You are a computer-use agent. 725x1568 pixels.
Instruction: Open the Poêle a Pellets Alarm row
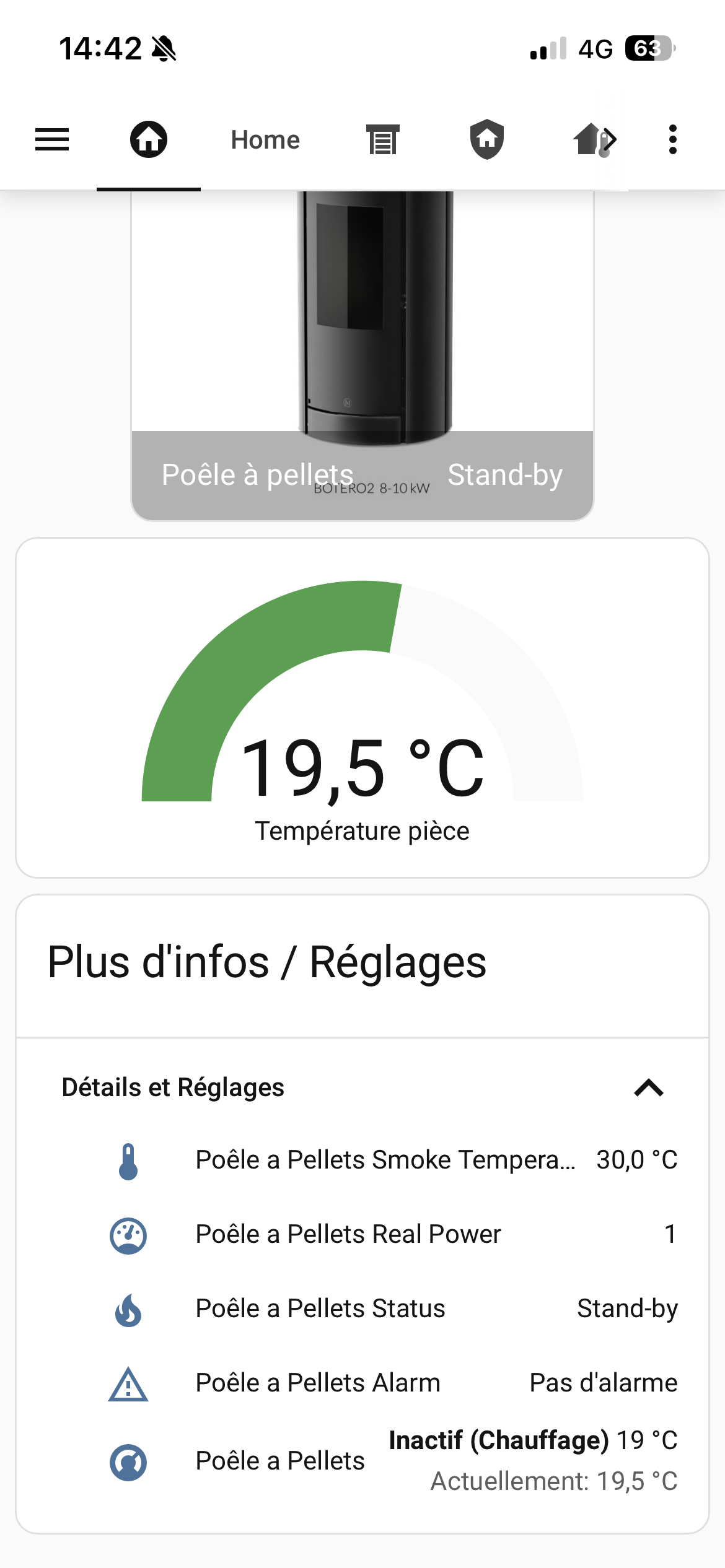tap(384, 1383)
